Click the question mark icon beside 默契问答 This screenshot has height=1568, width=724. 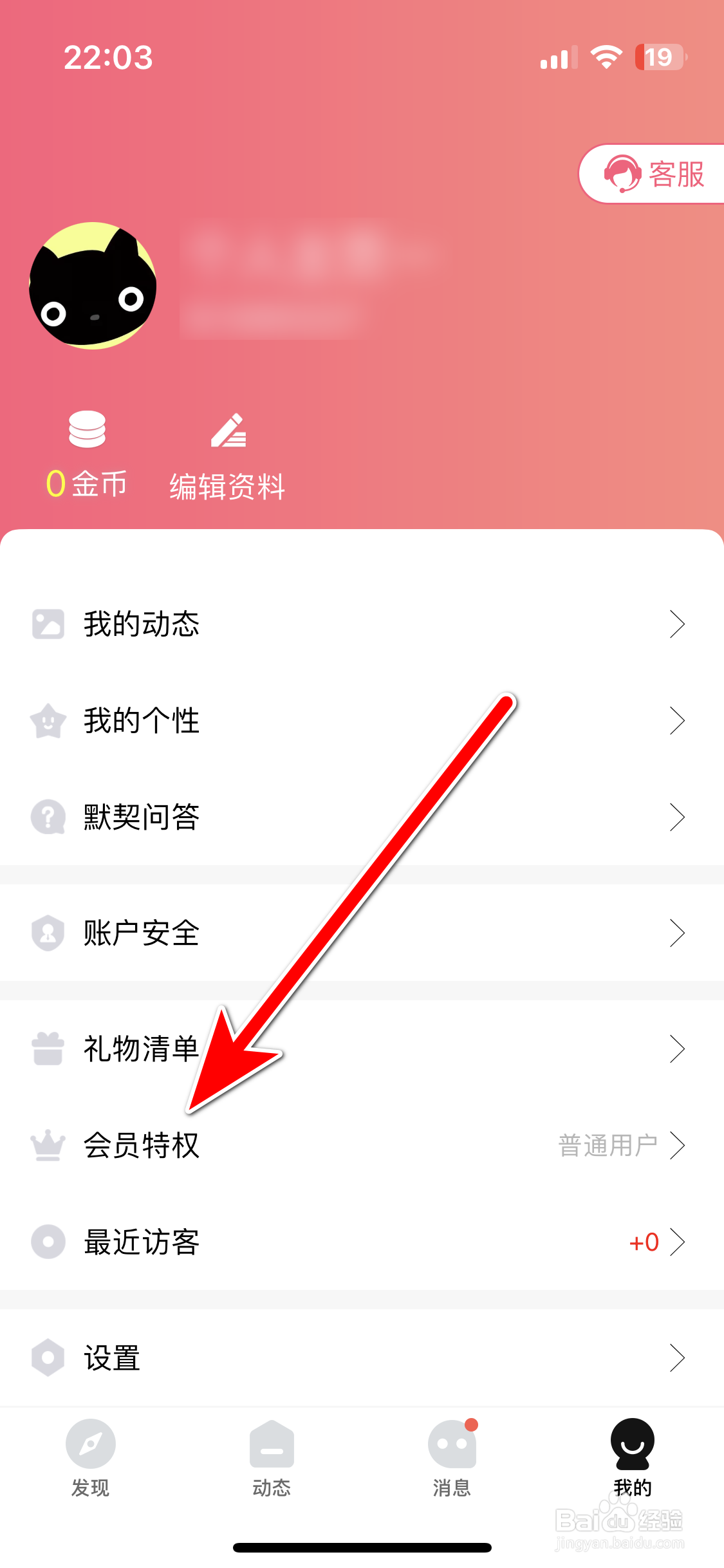pos(48,817)
